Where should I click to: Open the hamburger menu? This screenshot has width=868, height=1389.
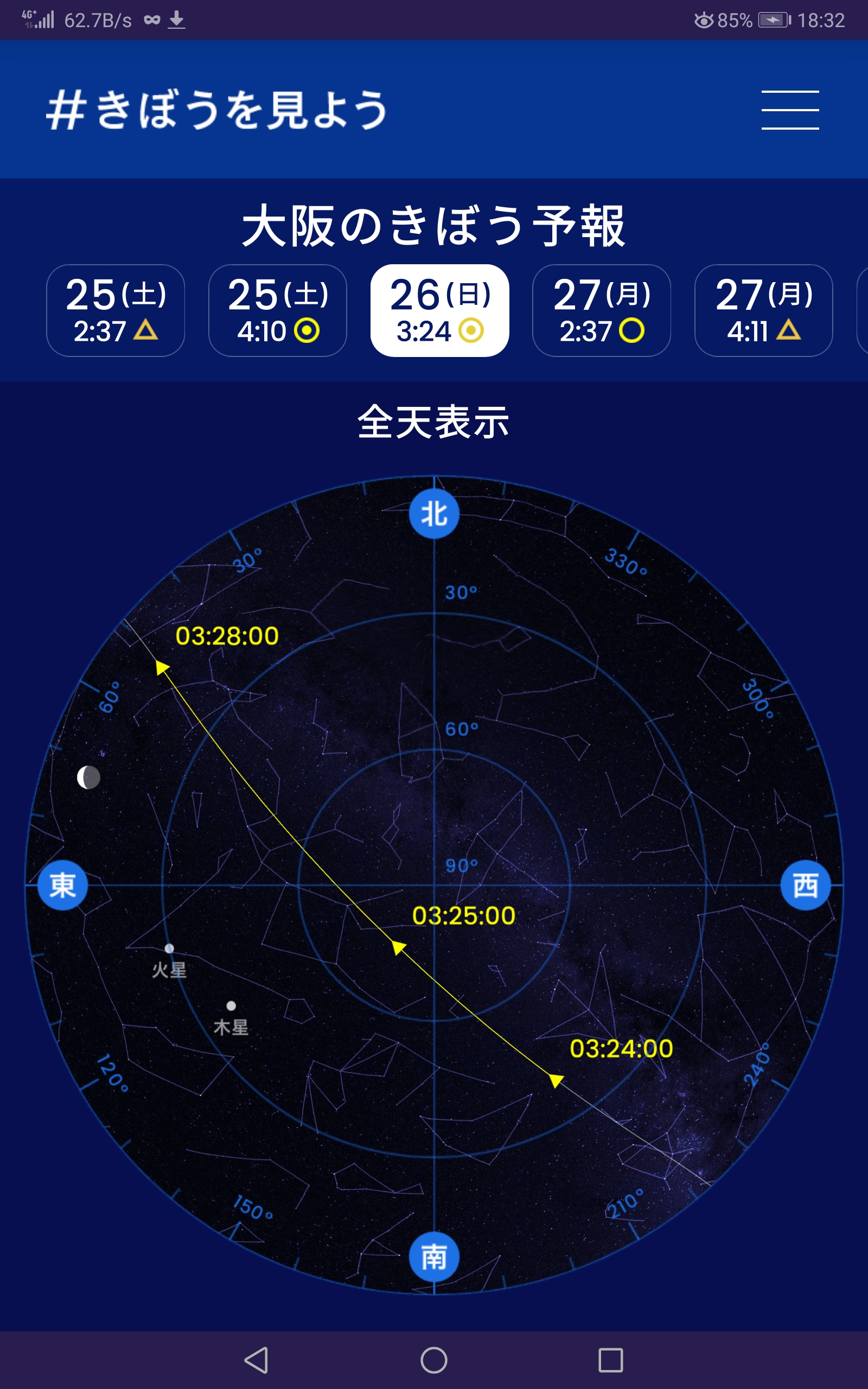pyautogui.click(x=790, y=110)
